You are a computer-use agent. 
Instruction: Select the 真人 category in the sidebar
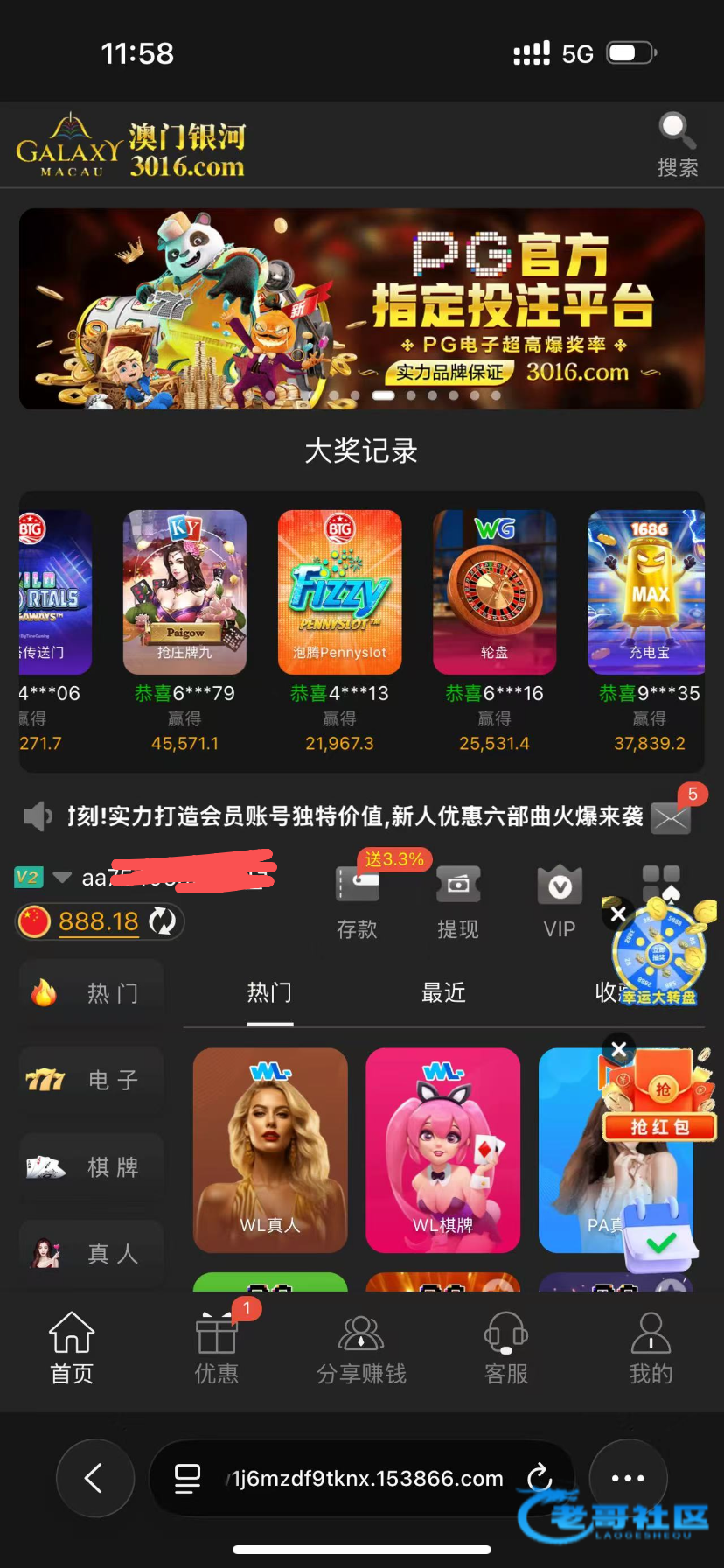[92, 1253]
